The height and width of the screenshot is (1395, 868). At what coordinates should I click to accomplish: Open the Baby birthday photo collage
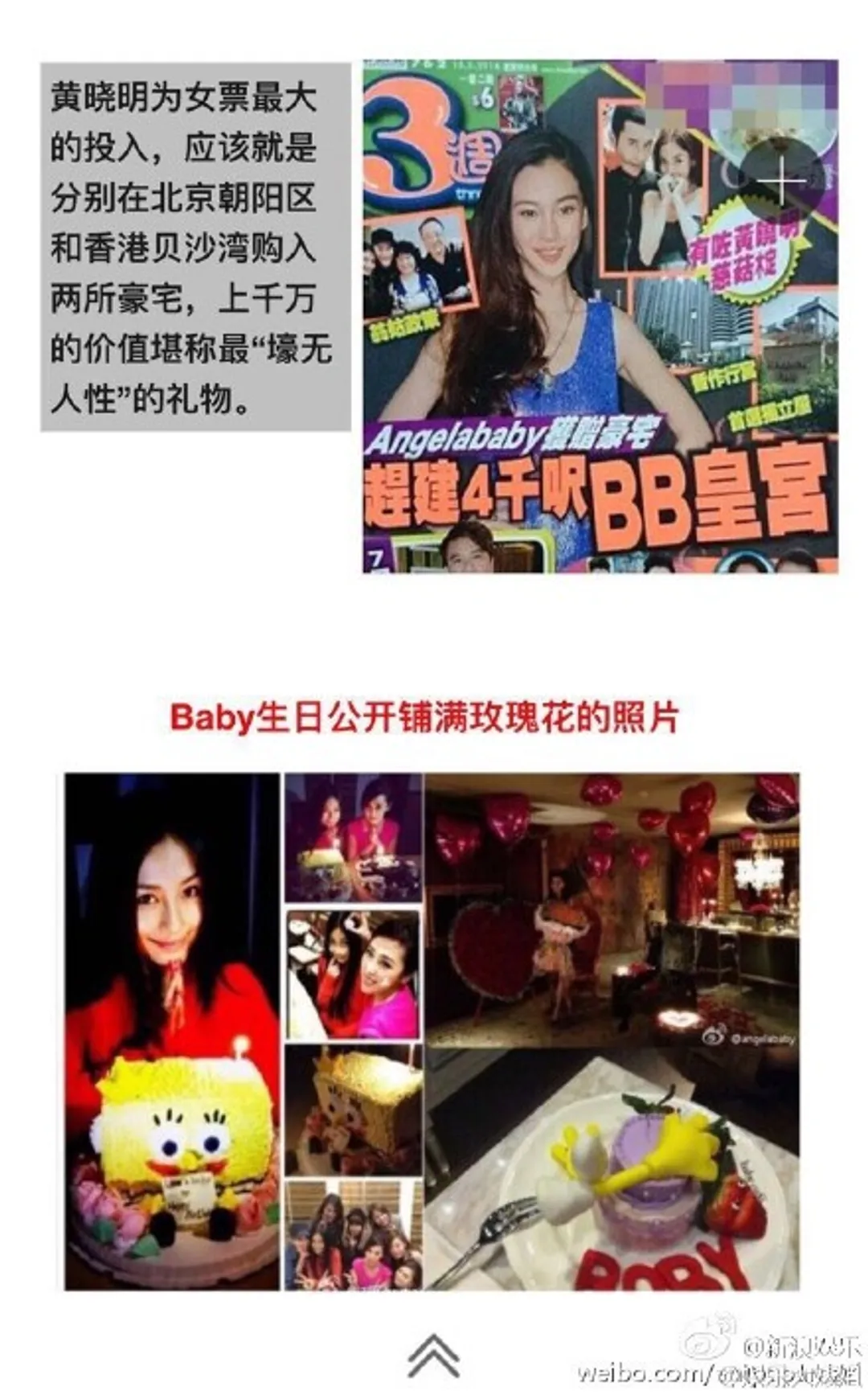(x=432, y=1032)
